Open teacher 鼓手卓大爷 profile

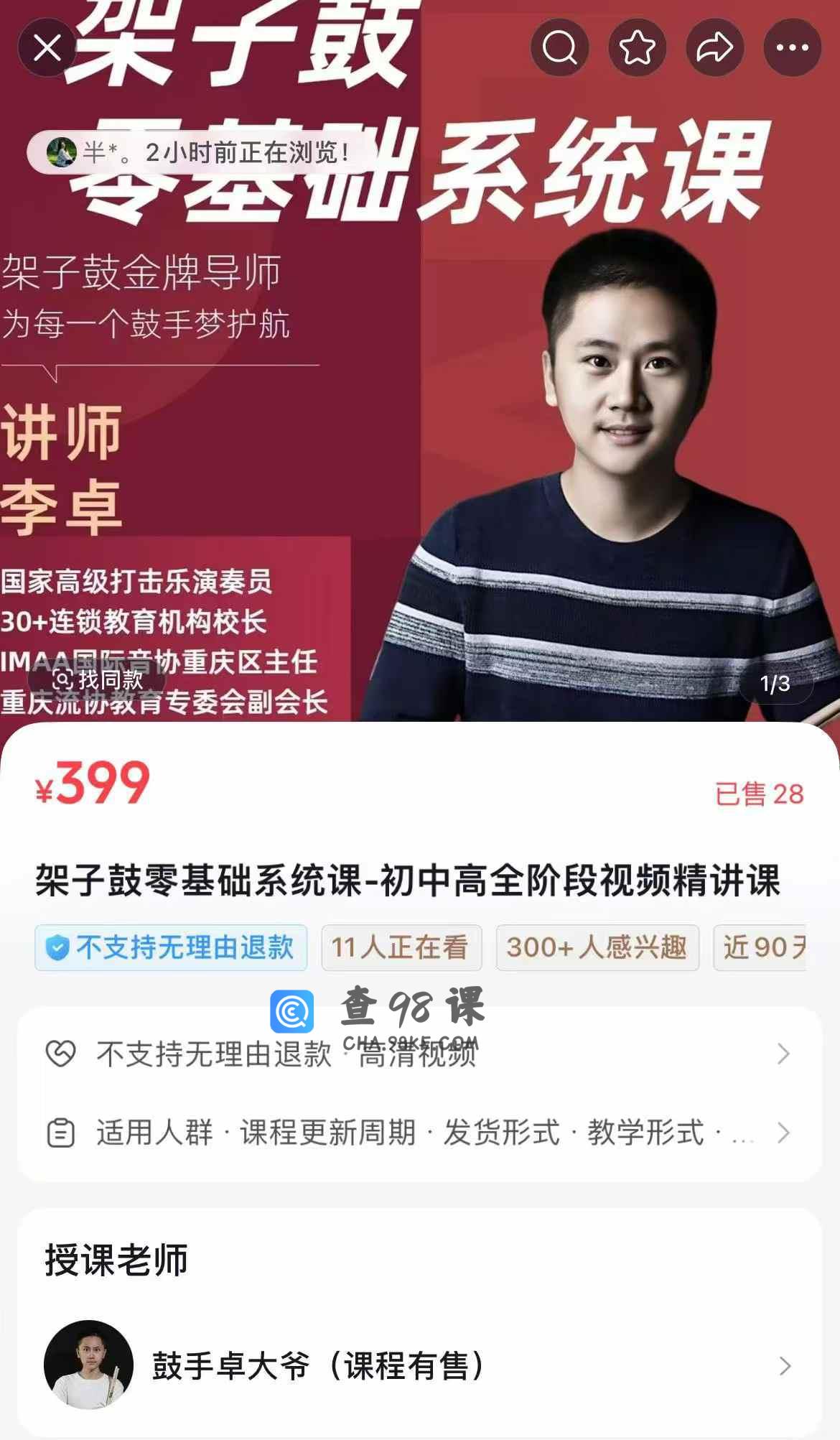419,1365
